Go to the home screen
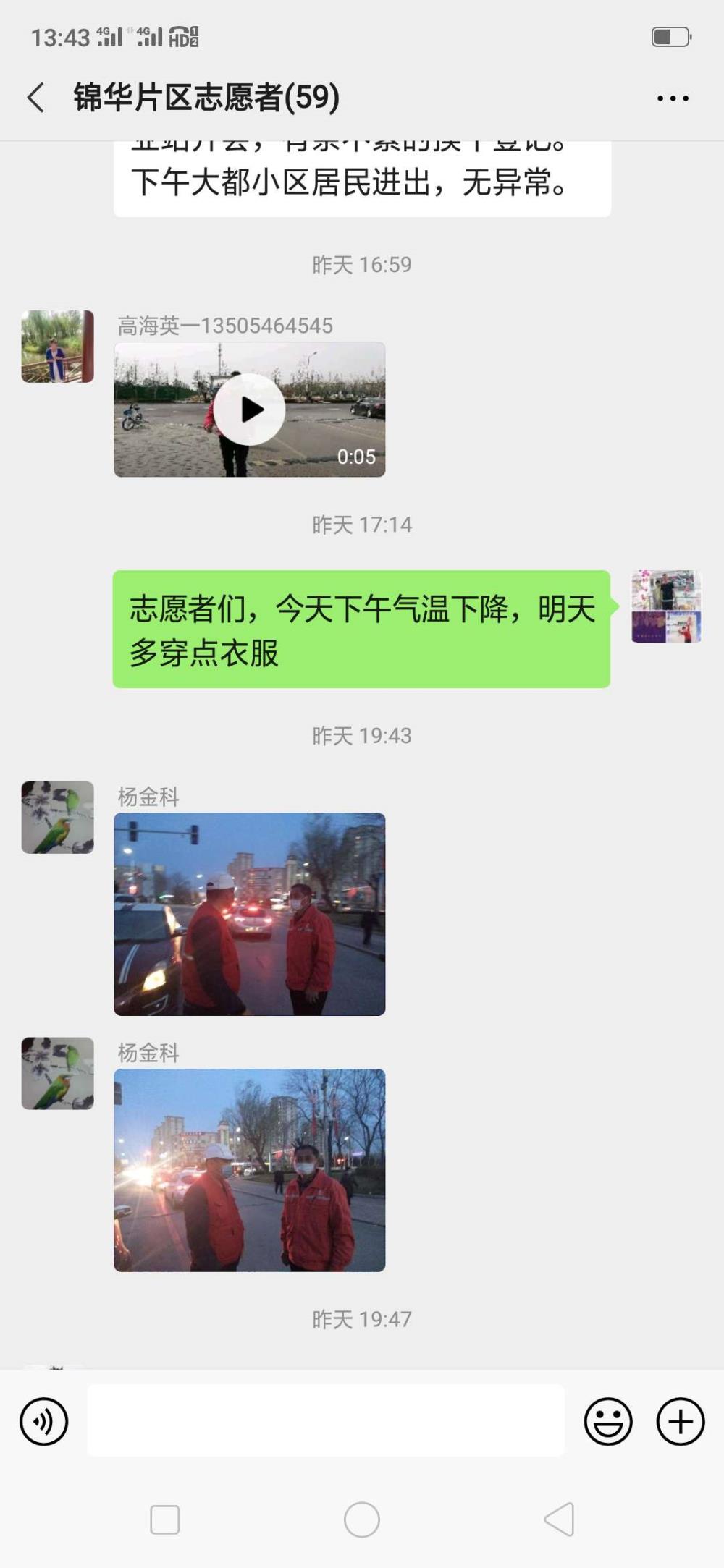724x1568 pixels. [x=362, y=1520]
